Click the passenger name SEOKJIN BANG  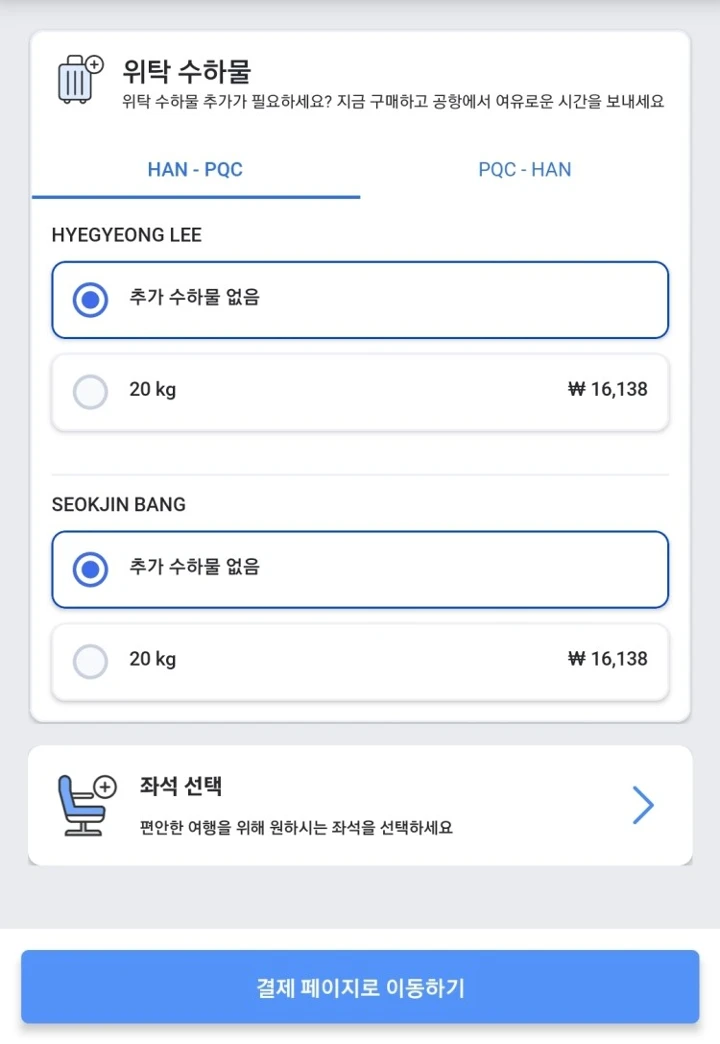[x=118, y=505]
